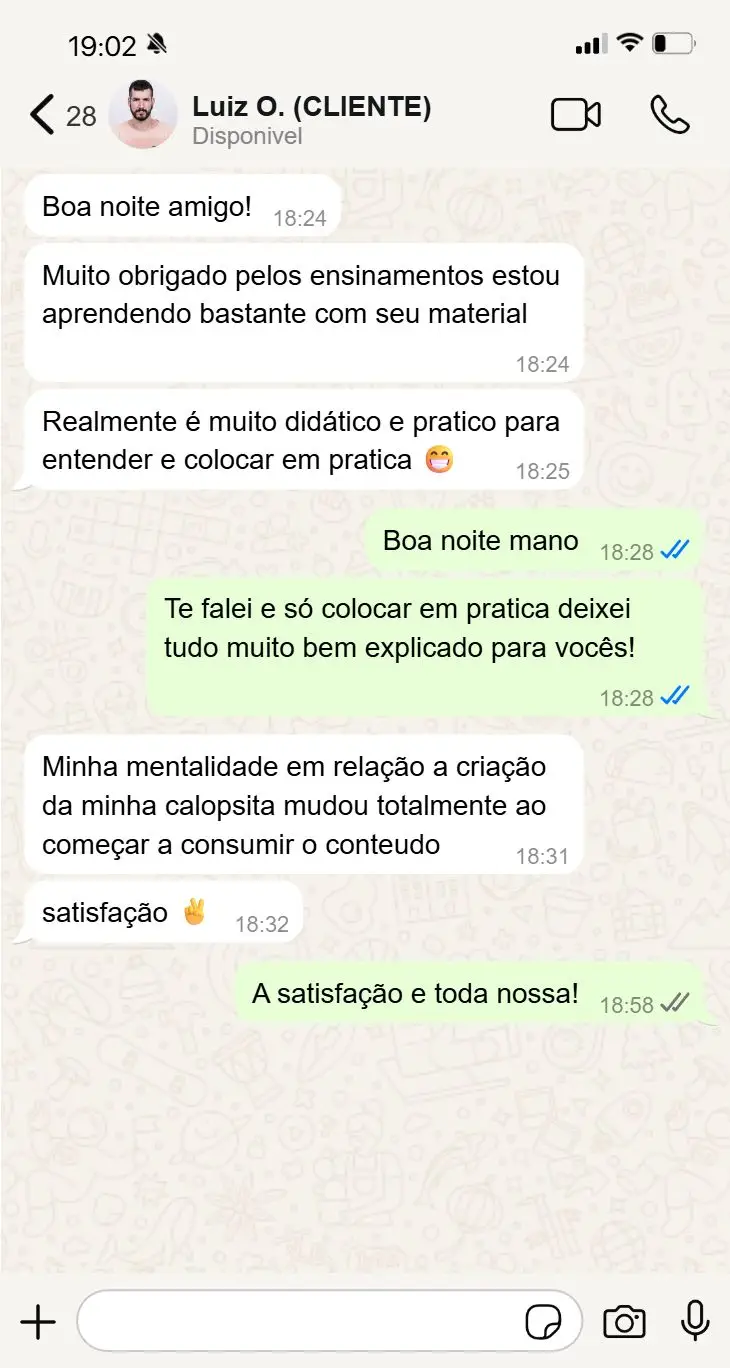
Task: Start a video call with Luiz O.
Action: click(x=576, y=115)
